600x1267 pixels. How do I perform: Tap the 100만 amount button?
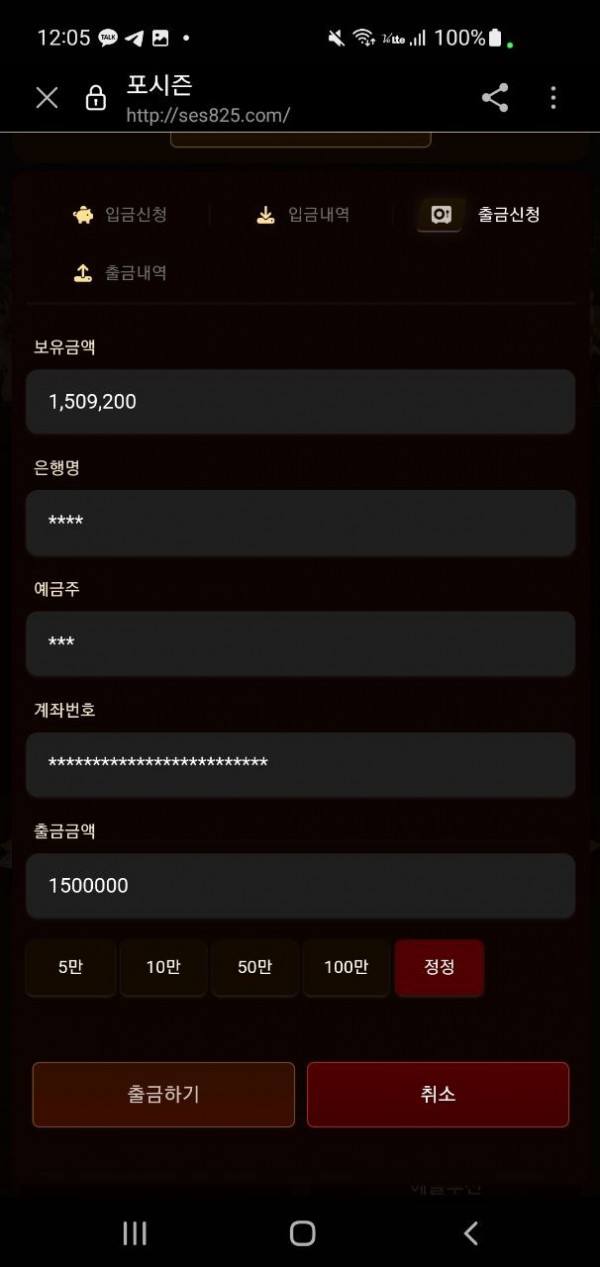pyautogui.click(x=346, y=967)
